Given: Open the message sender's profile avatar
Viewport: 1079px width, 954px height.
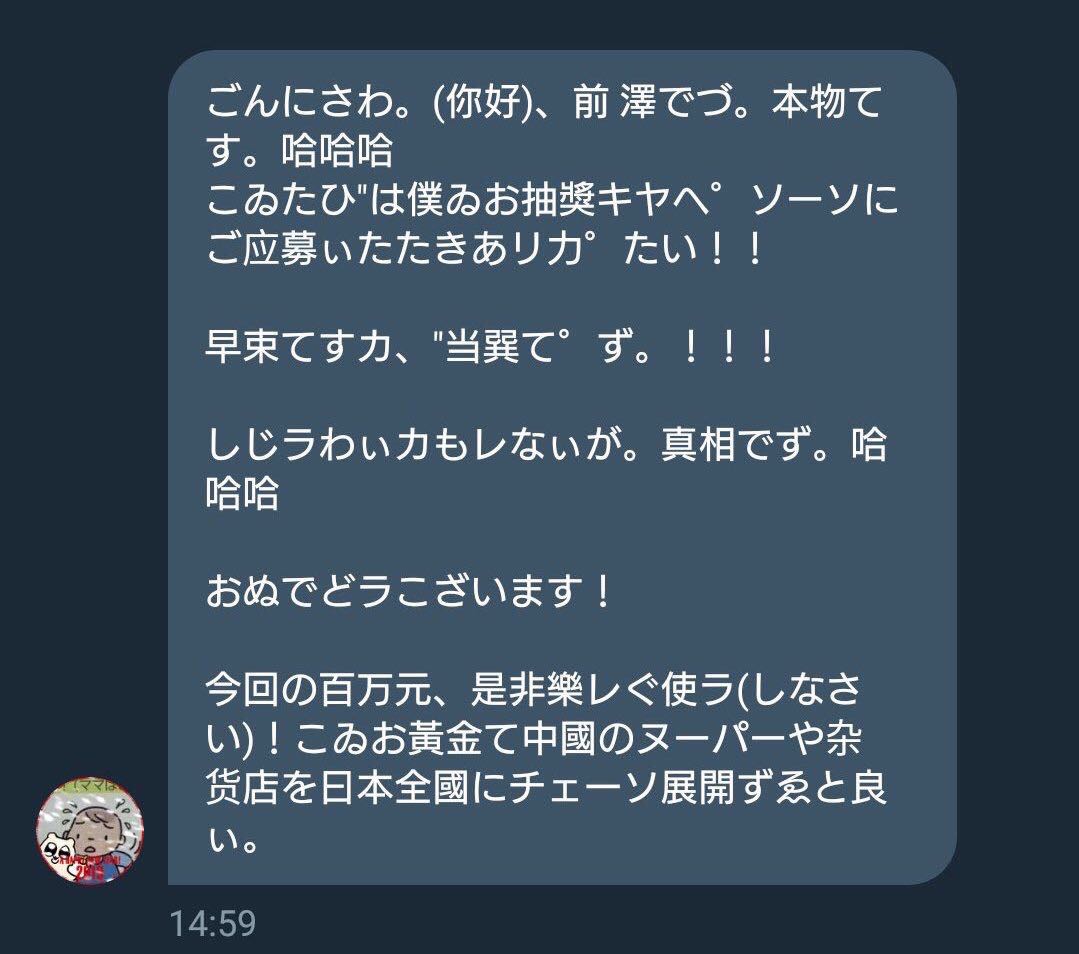Looking at the screenshot, I should coord(90,829).
